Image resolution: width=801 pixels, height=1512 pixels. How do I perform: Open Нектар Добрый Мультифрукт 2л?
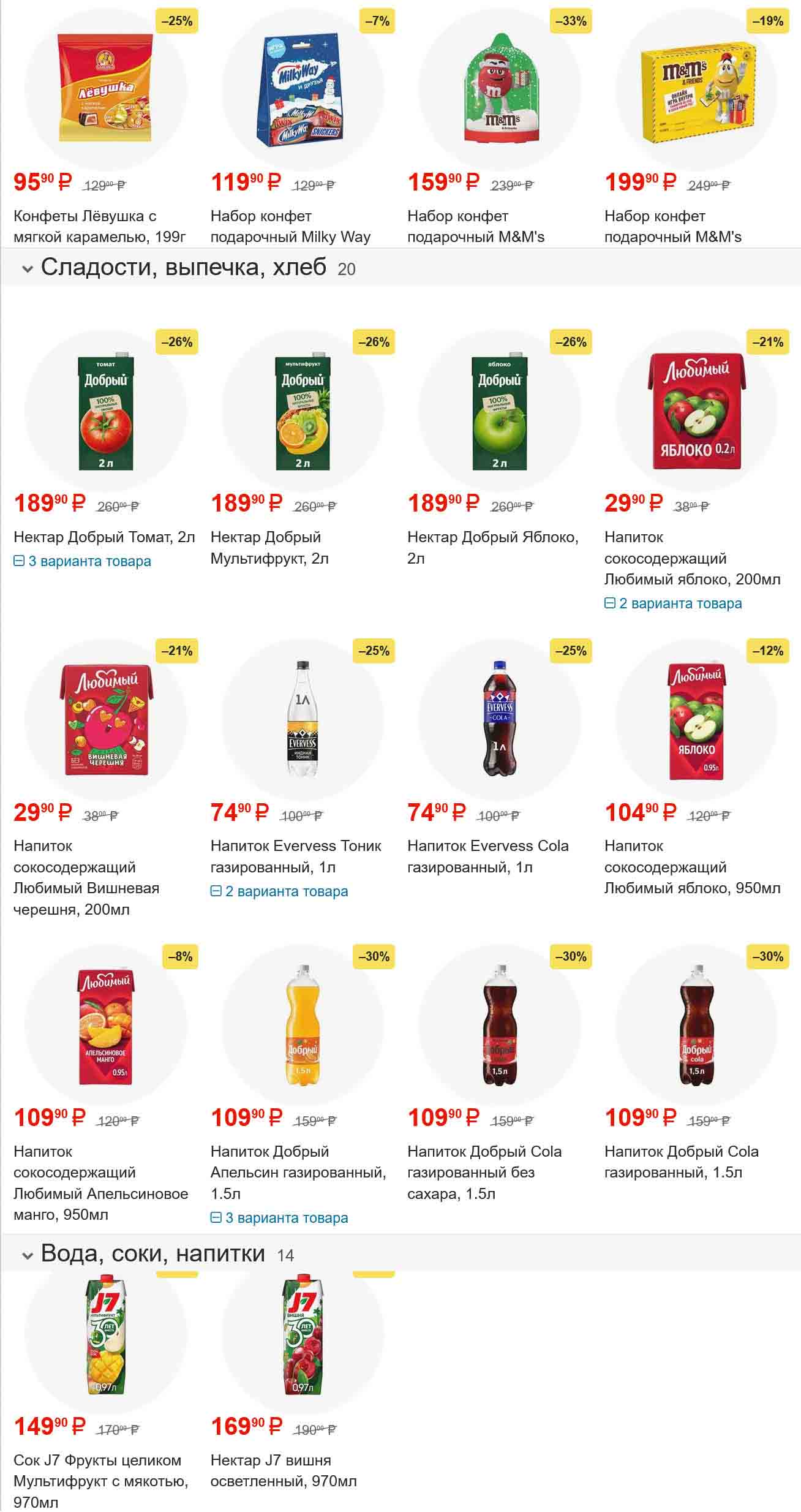[269, 547]
